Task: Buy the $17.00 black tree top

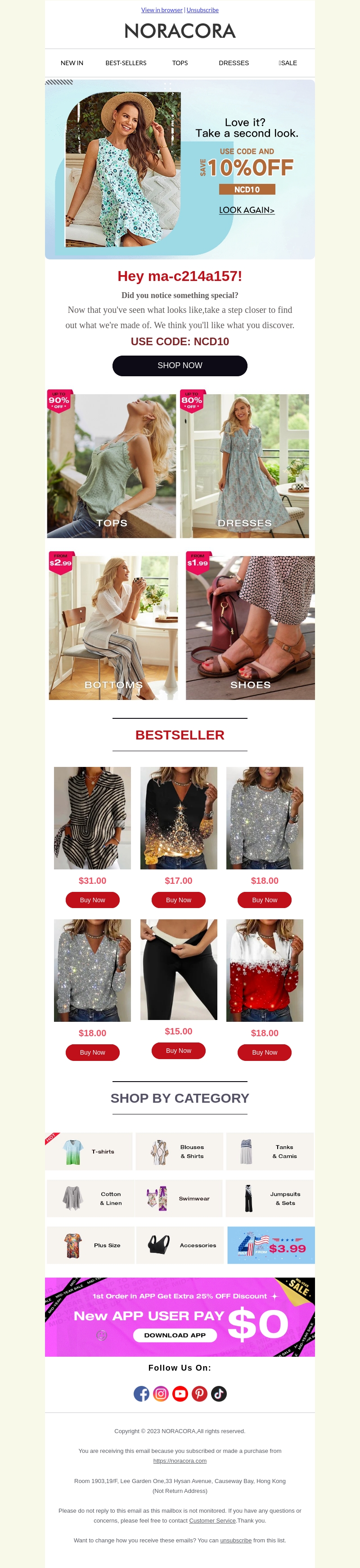Action: (x=179, y=900)
